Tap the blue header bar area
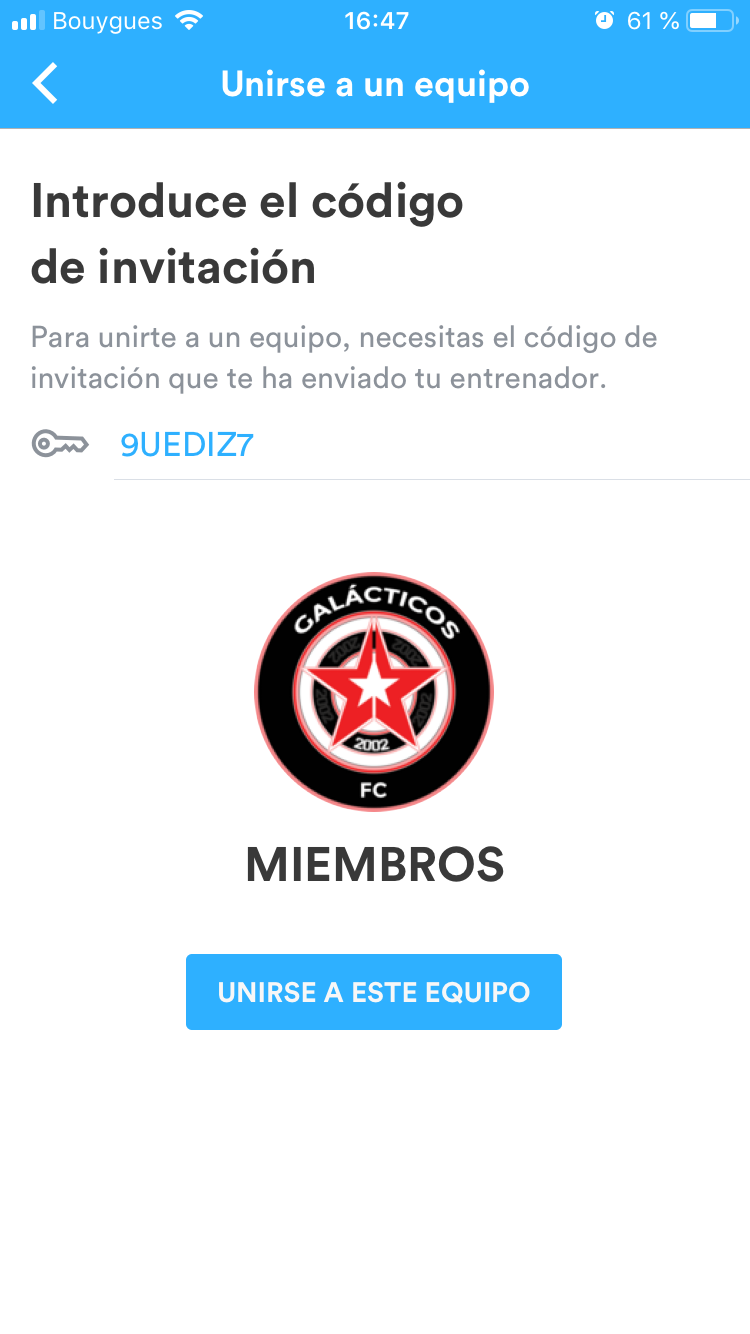The width and height of the screenshot is (750, 1334). click(x=620, y=84)
